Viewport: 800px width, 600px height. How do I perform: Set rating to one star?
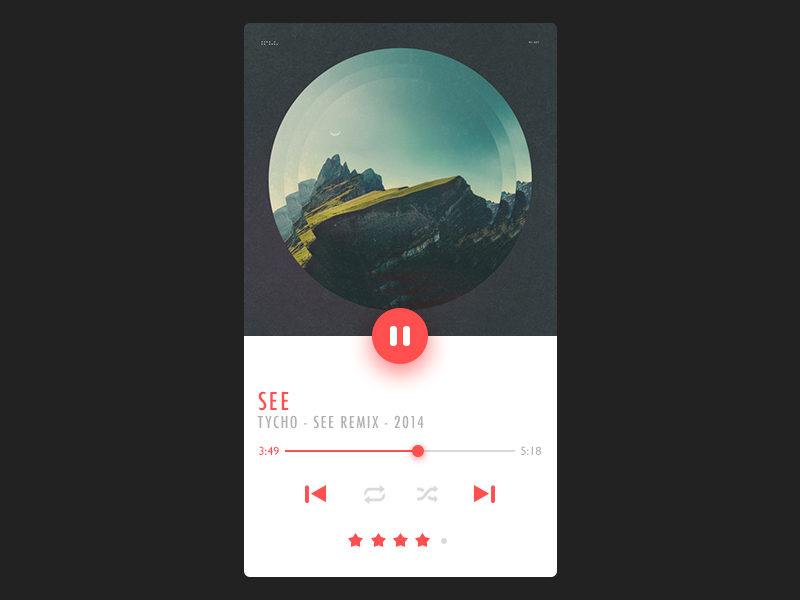point(355,540)
